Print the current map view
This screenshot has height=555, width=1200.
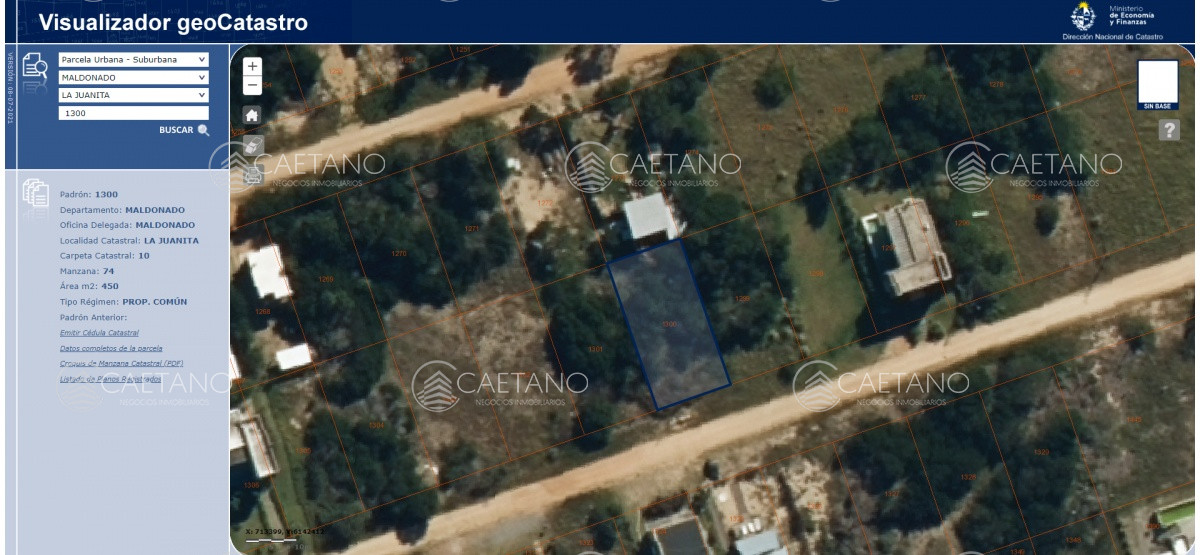pyautogui.click(x=253, y=175)
